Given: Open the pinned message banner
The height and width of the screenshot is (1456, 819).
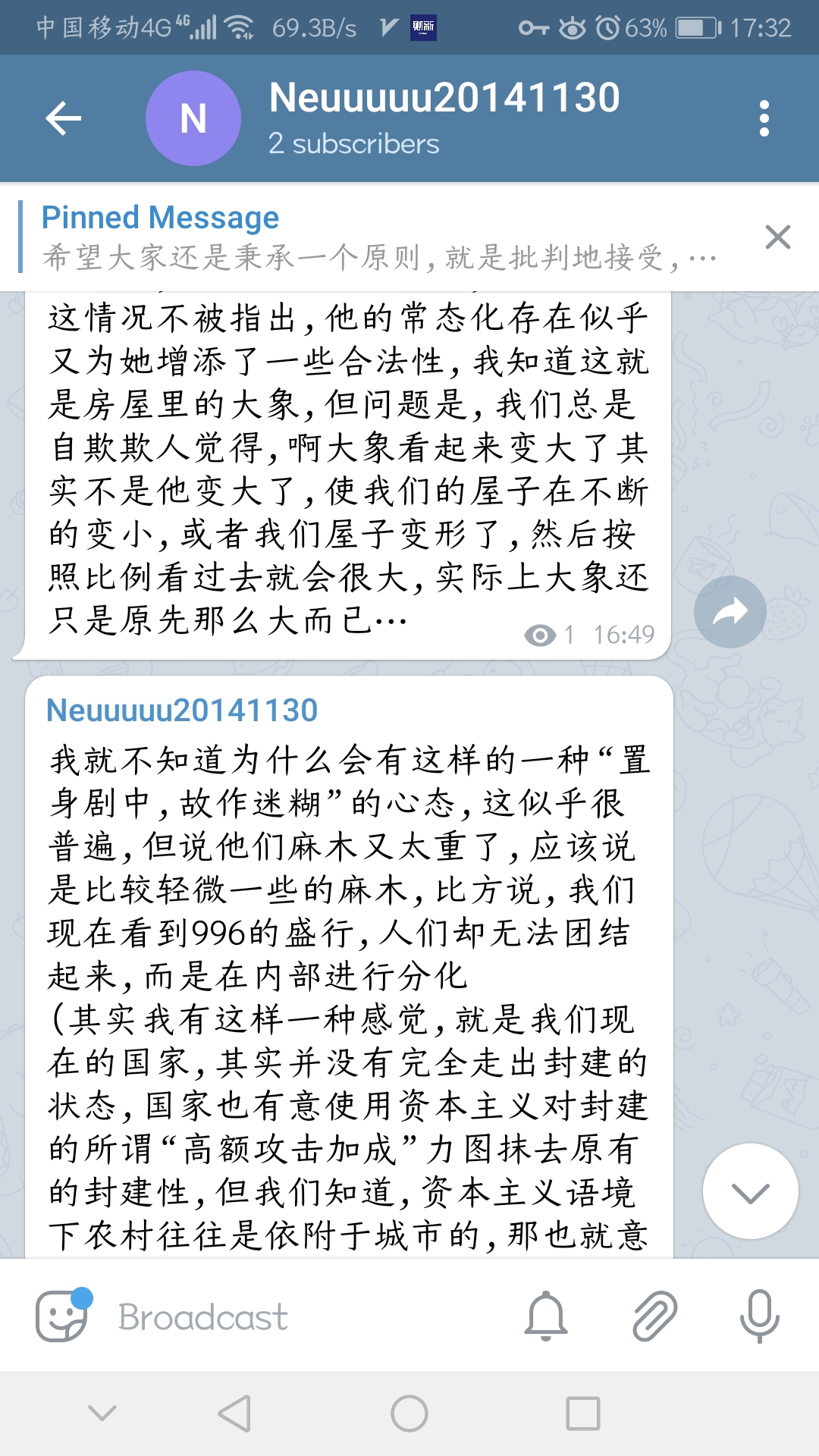Looking at the screenshot, I should point(379,237).
